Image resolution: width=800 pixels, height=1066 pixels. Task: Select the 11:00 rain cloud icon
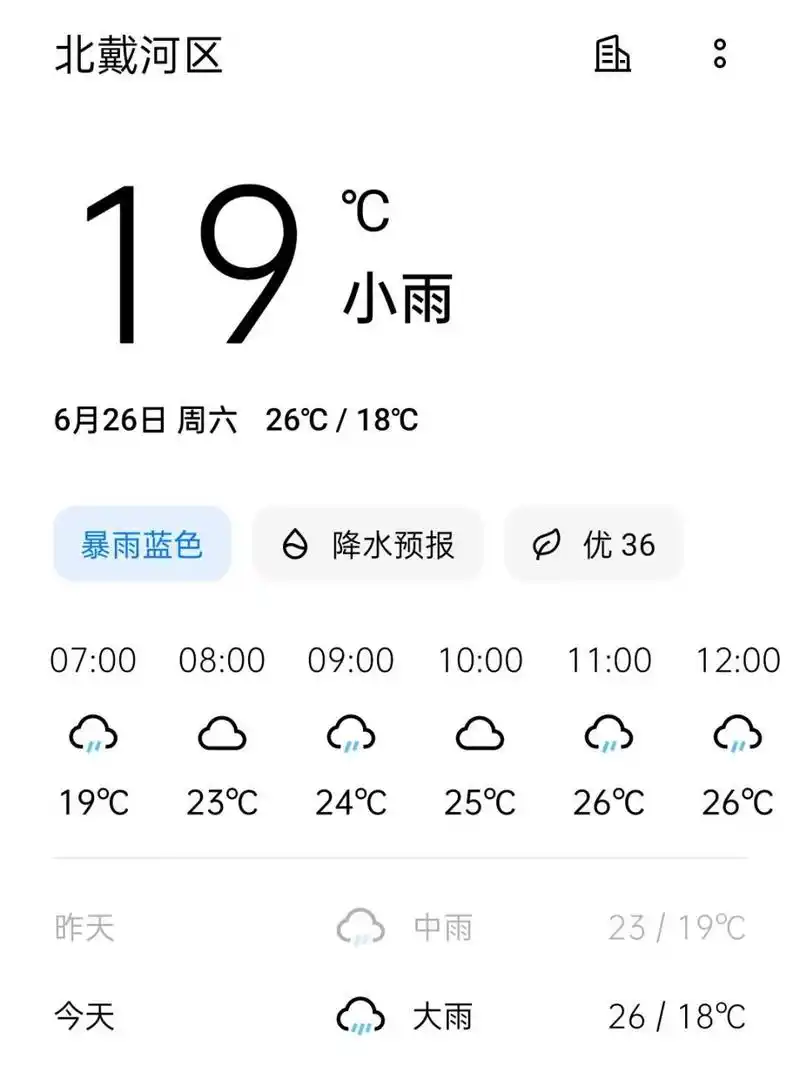pos(608,735)
